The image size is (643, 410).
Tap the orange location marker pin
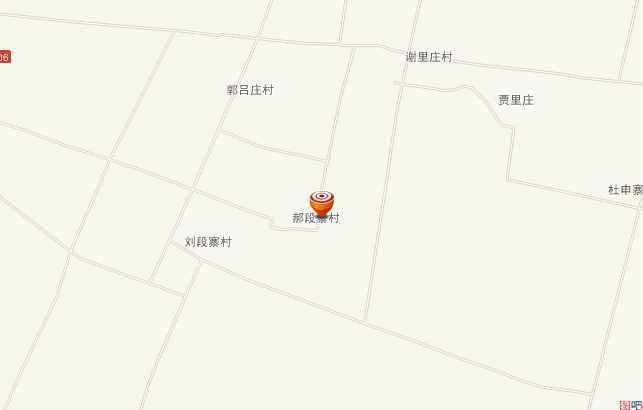tap(321, 202)
